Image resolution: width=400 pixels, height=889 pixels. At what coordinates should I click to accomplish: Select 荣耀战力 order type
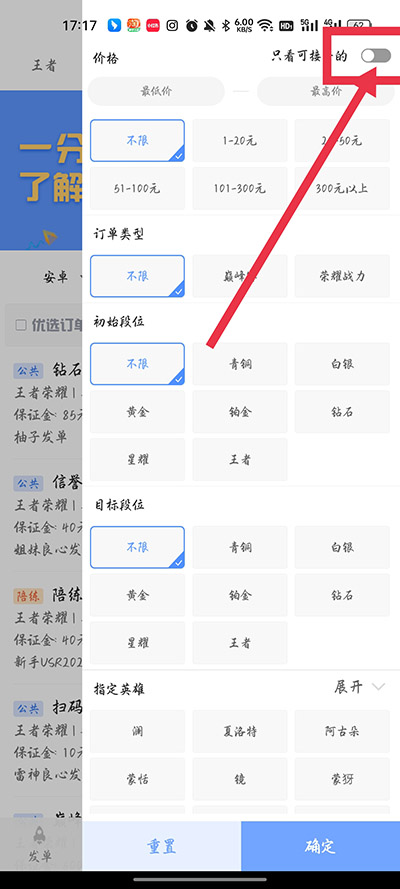point(342,276)
